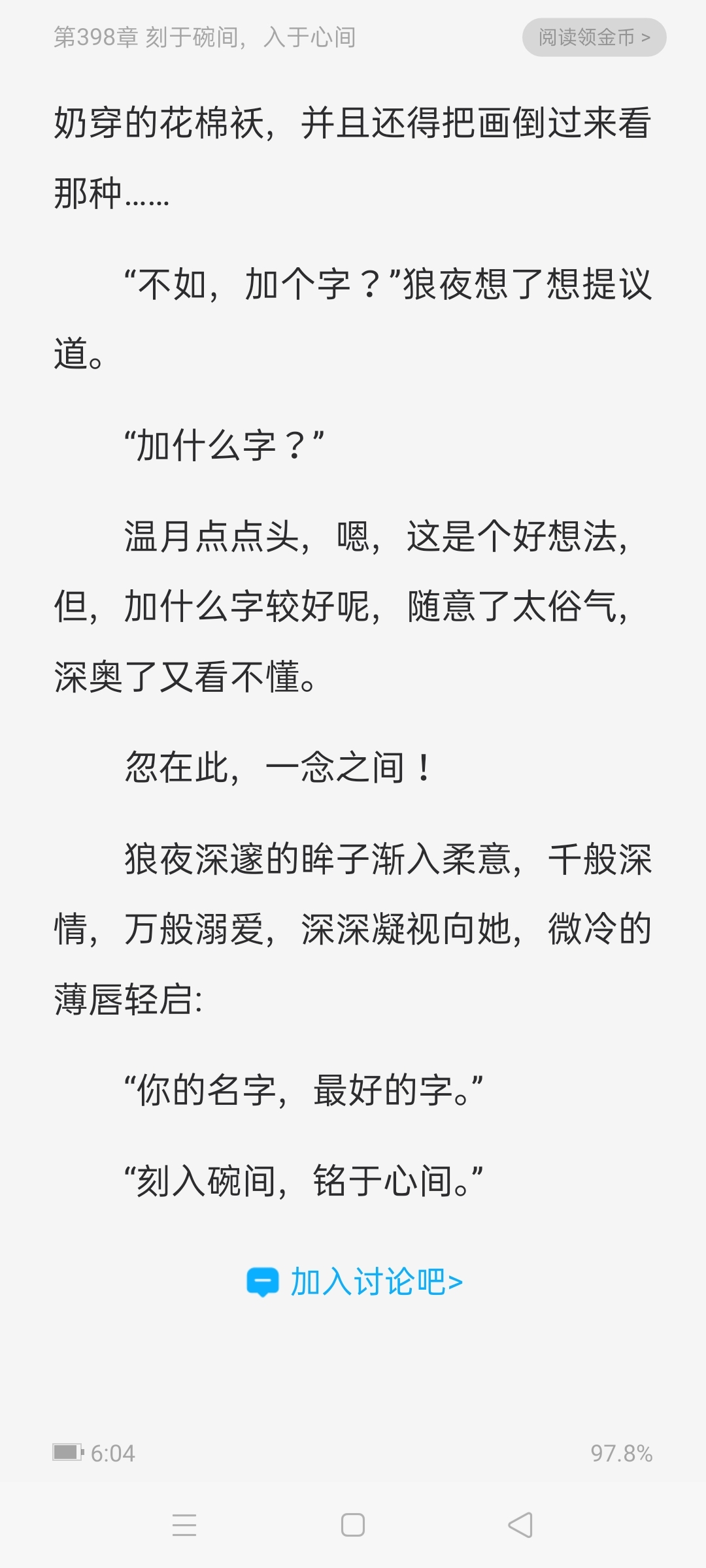
Task: Tap the 阅读领金币 reward button
Action: tap(594, 37)
